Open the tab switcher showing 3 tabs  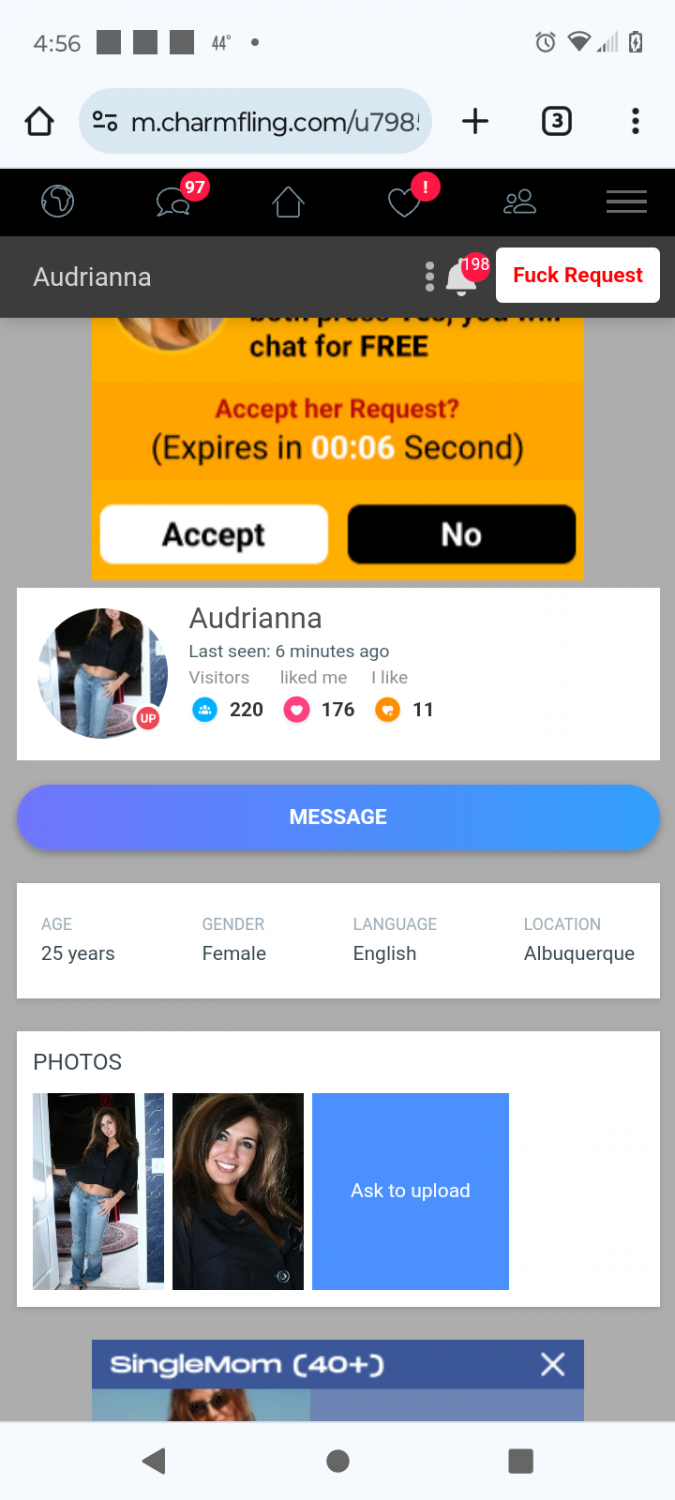tap(556, 122)
